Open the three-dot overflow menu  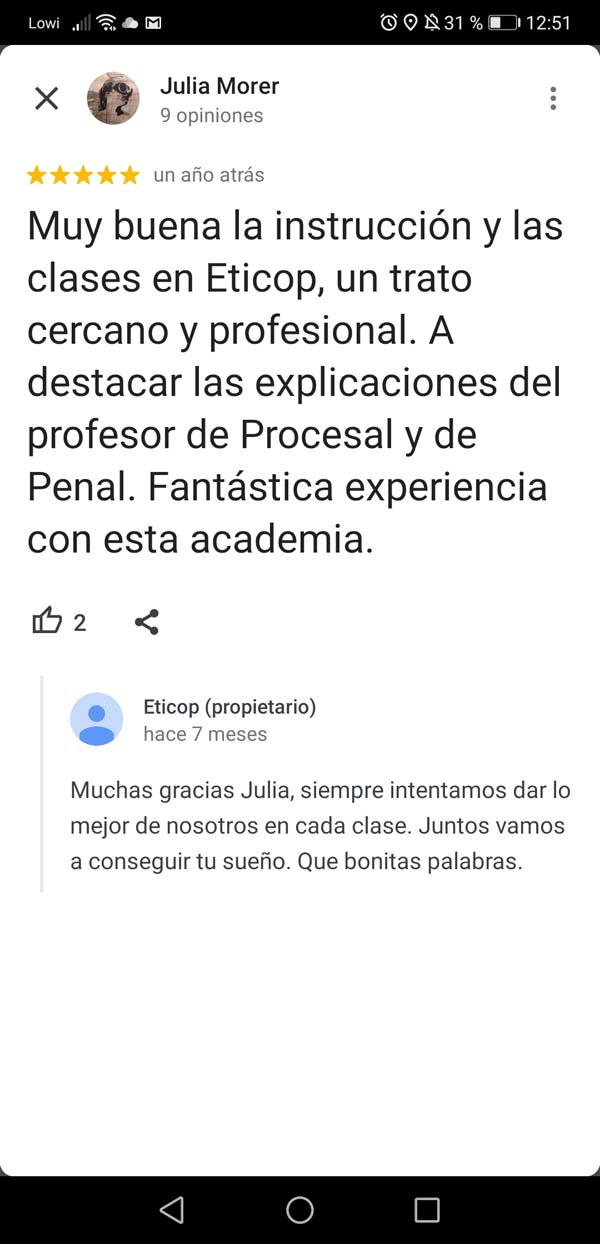coord(553,98)
